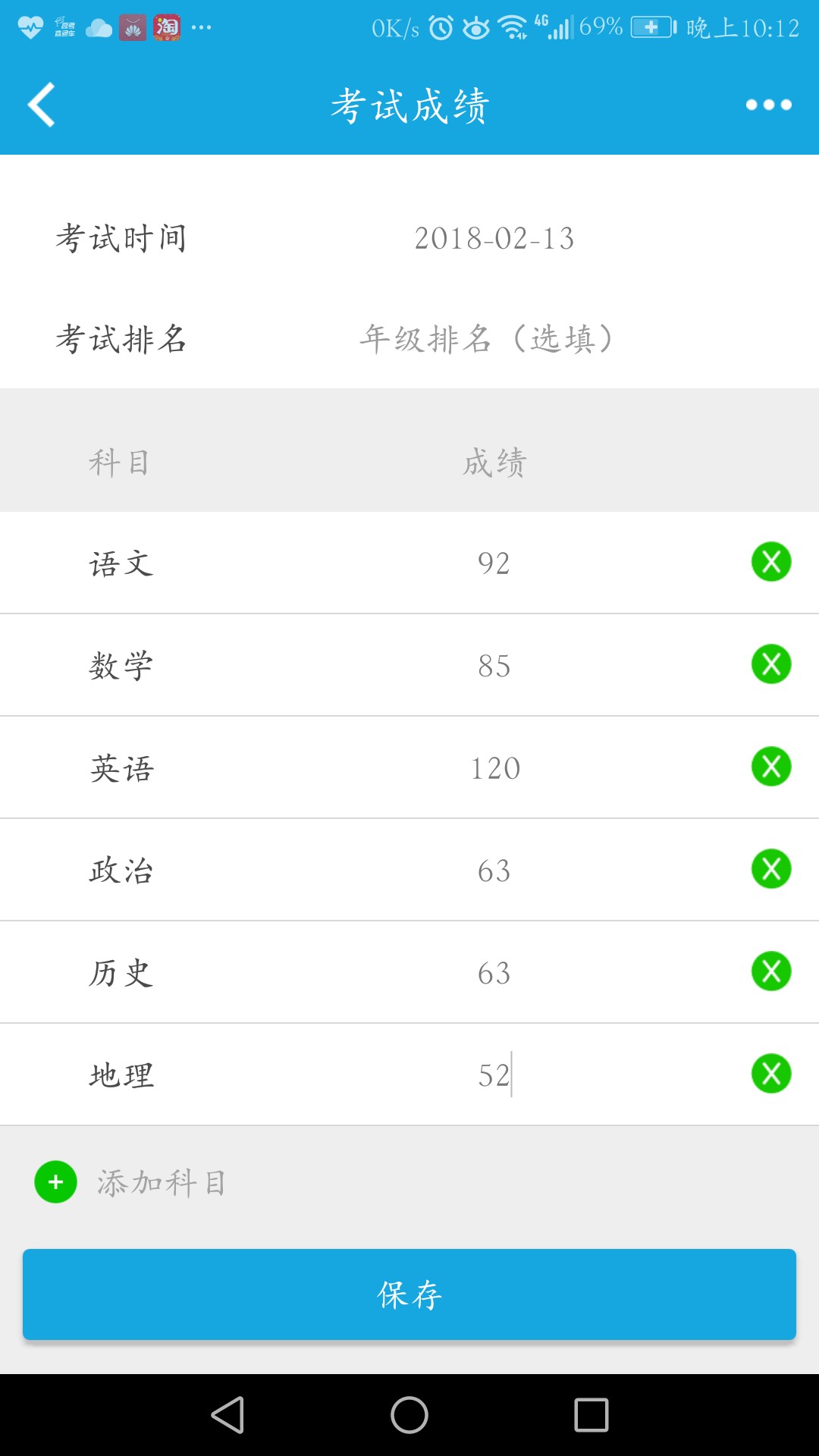Change the exam date 2018-02-13

coord(494,239)
